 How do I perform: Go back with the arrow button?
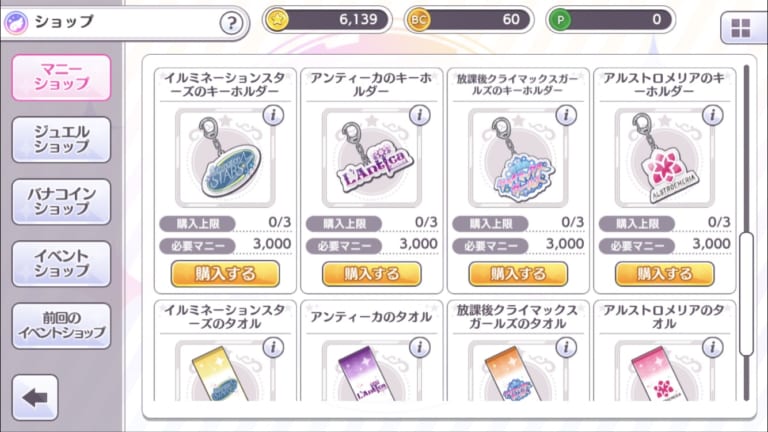[36, 397]
